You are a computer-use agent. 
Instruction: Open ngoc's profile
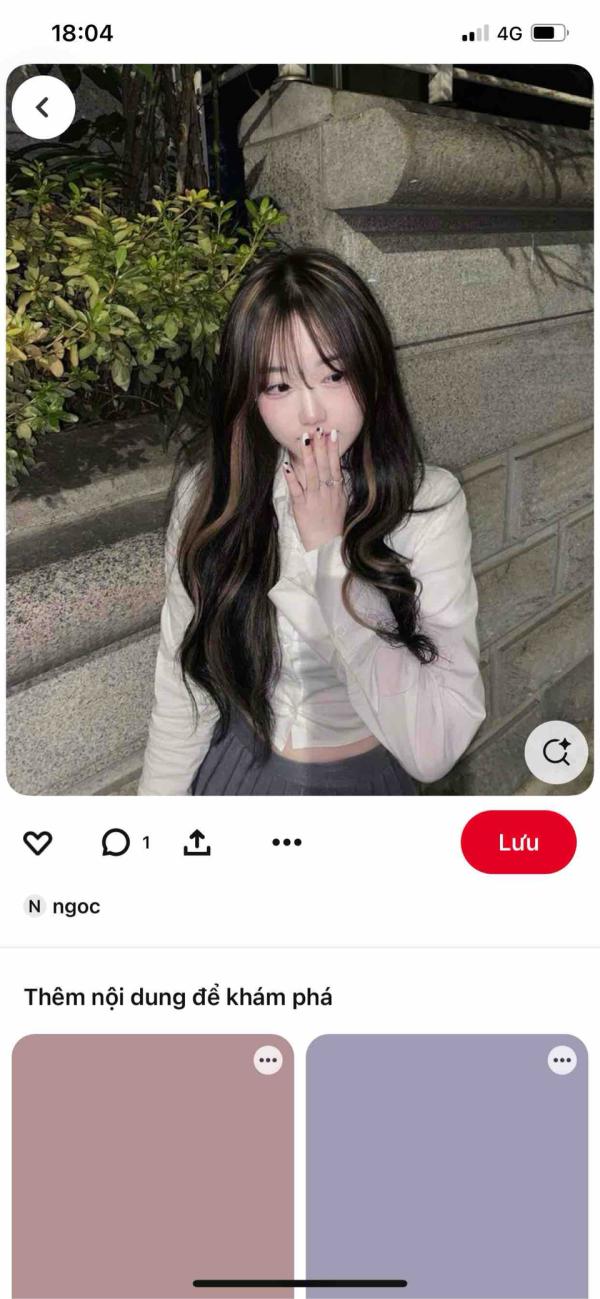click(x=62, y=907)
